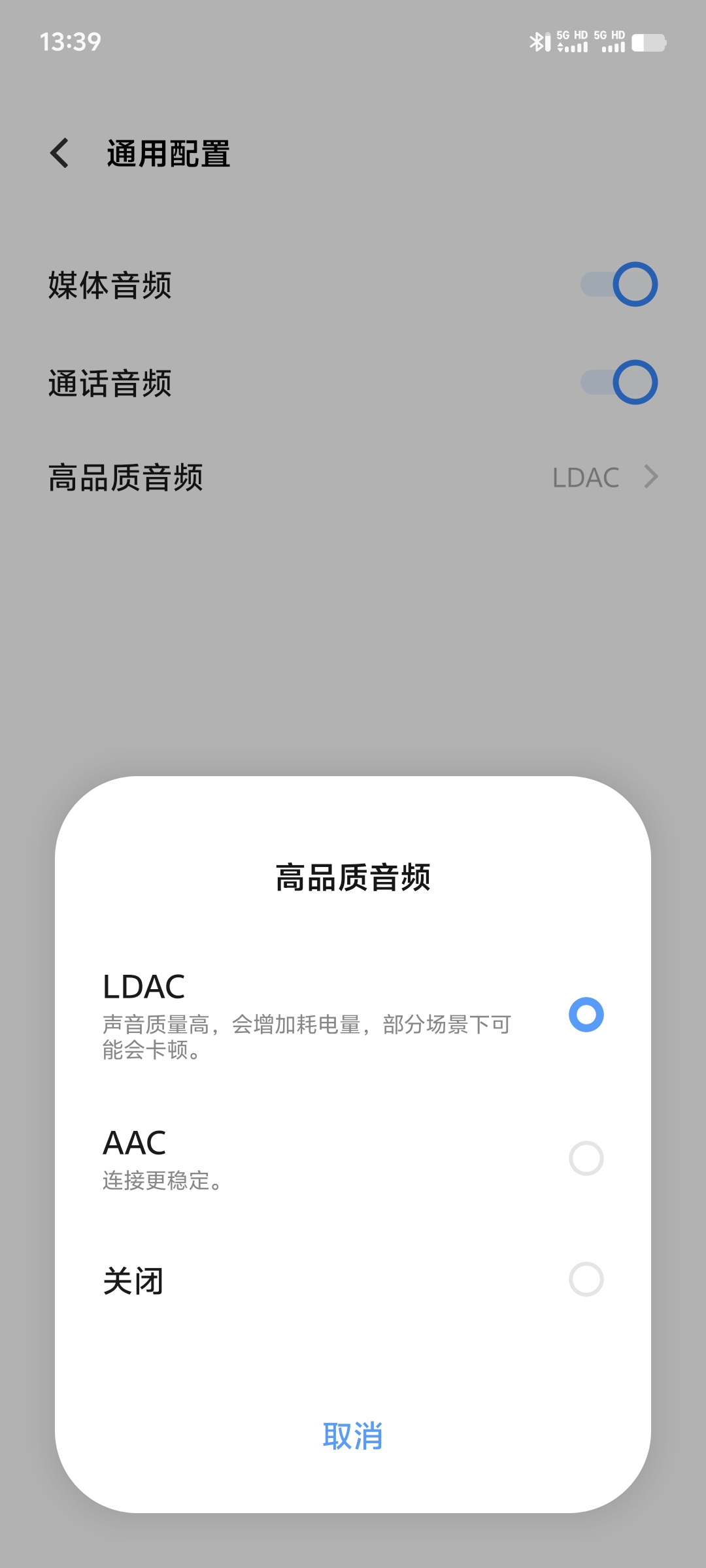Select the LDAC audio option
Viewport: 706px width, 1568px height.
point(353,1015)
